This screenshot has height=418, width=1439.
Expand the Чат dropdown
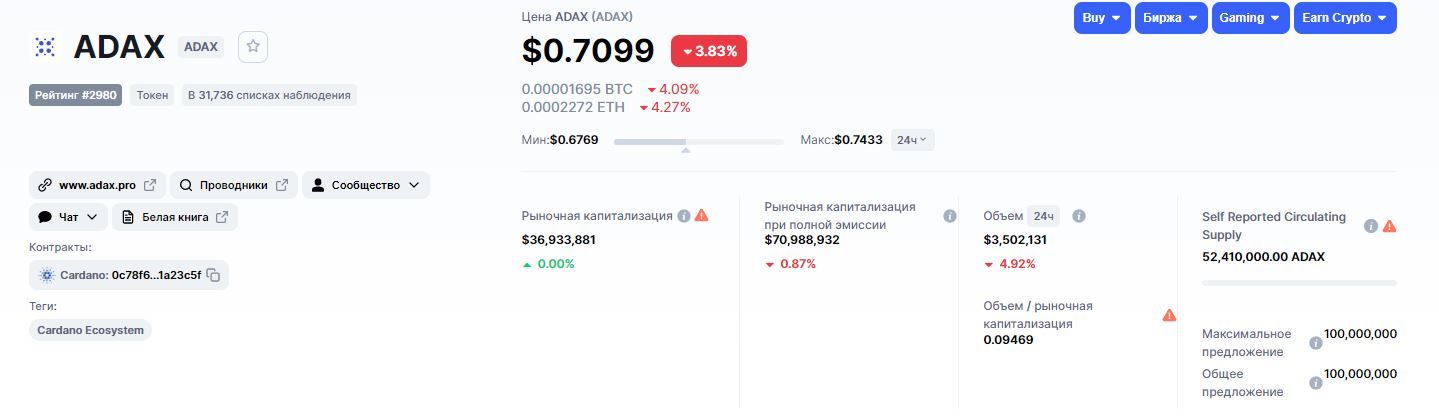click(68, 217)
